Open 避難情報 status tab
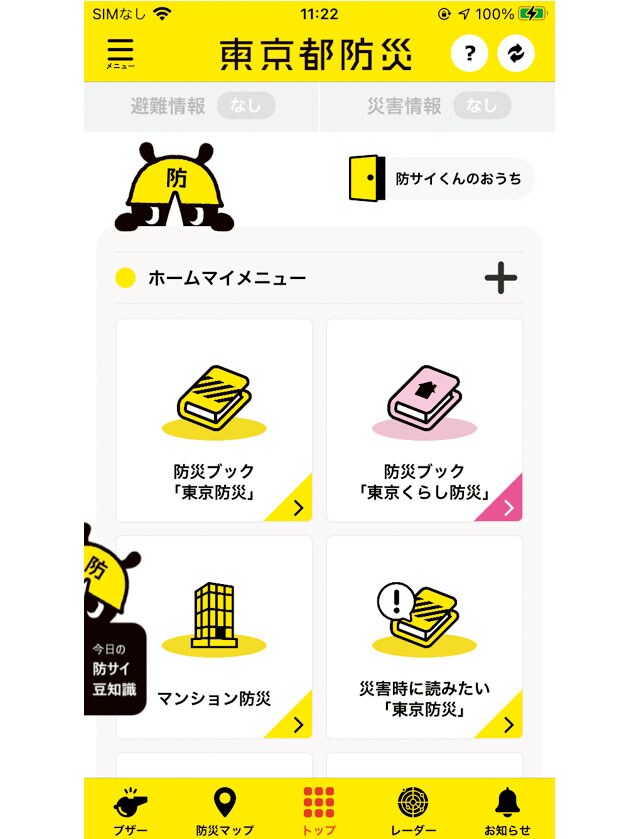The height and width of the screenshot is (839, 640). (201, 106)
